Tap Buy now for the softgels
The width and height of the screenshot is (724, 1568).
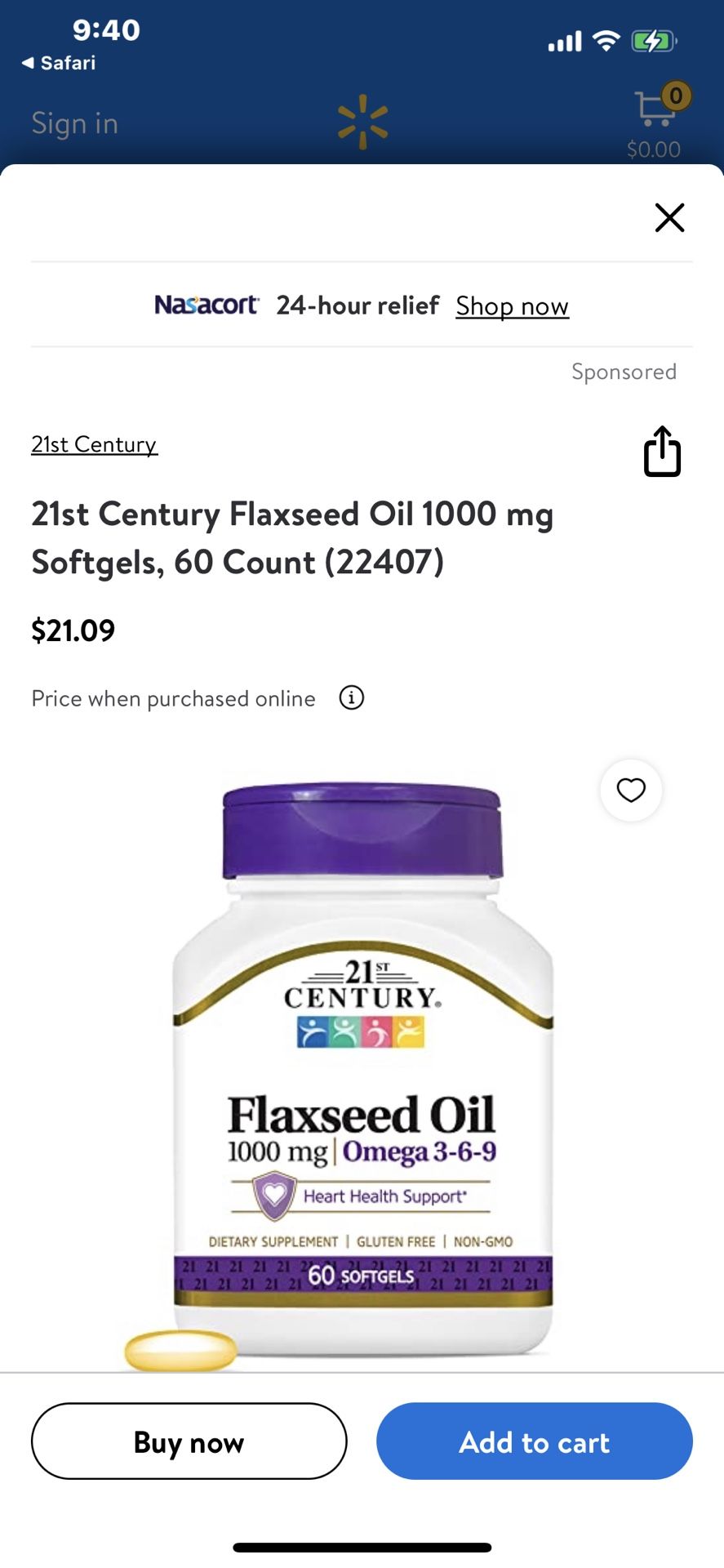(189, 1441)
